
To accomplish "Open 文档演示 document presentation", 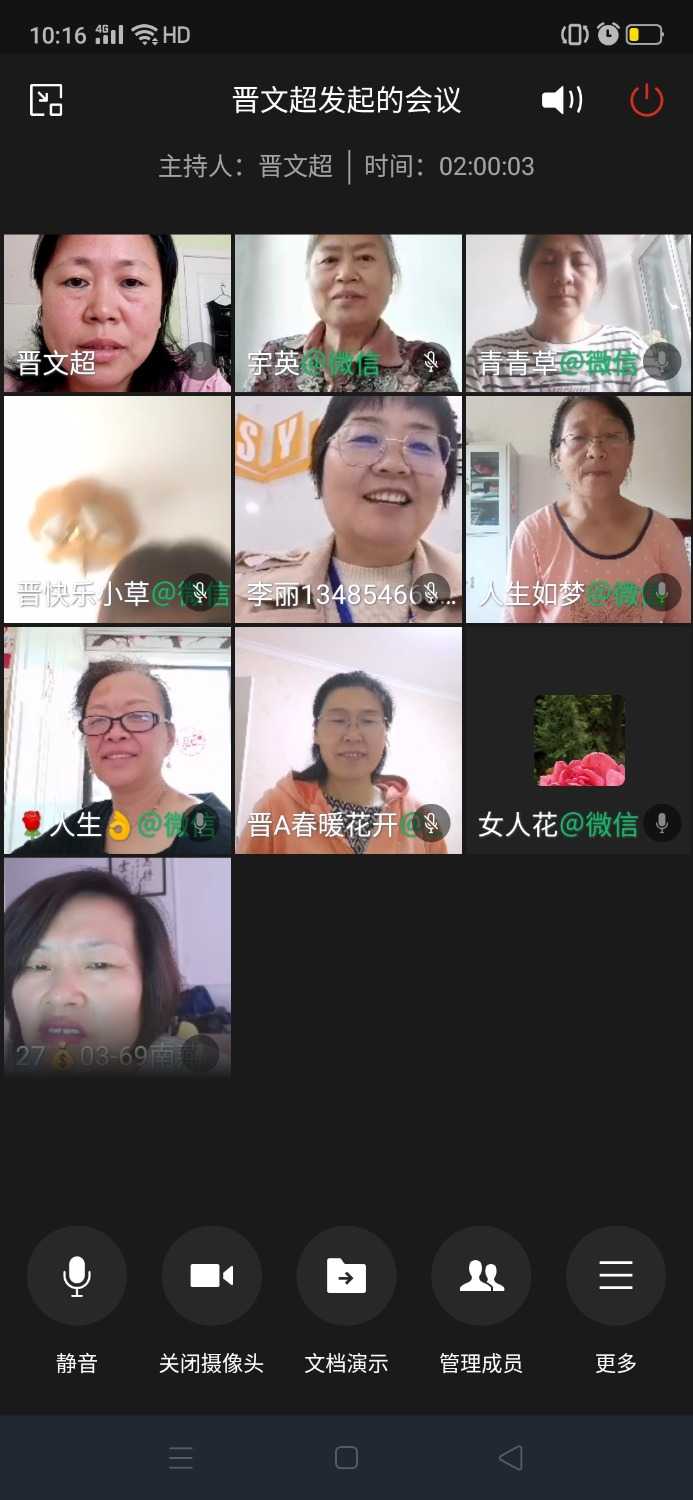I will click(346, 1276).
